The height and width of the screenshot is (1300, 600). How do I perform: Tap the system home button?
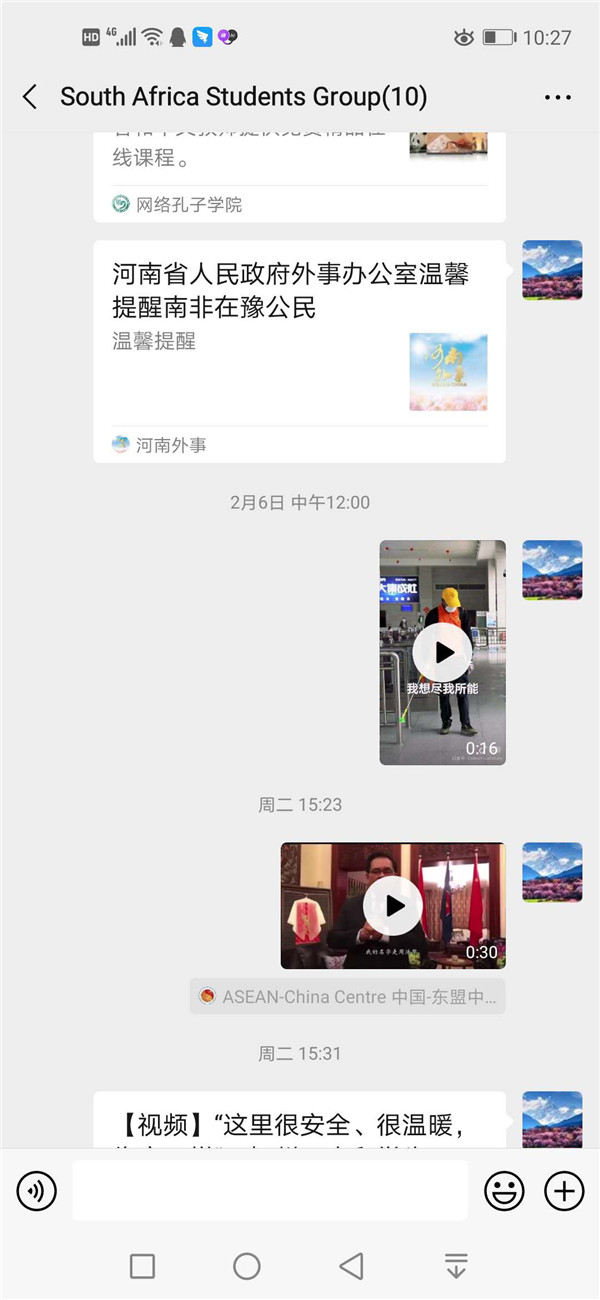pyautogui.click(x=247, y=1266)
